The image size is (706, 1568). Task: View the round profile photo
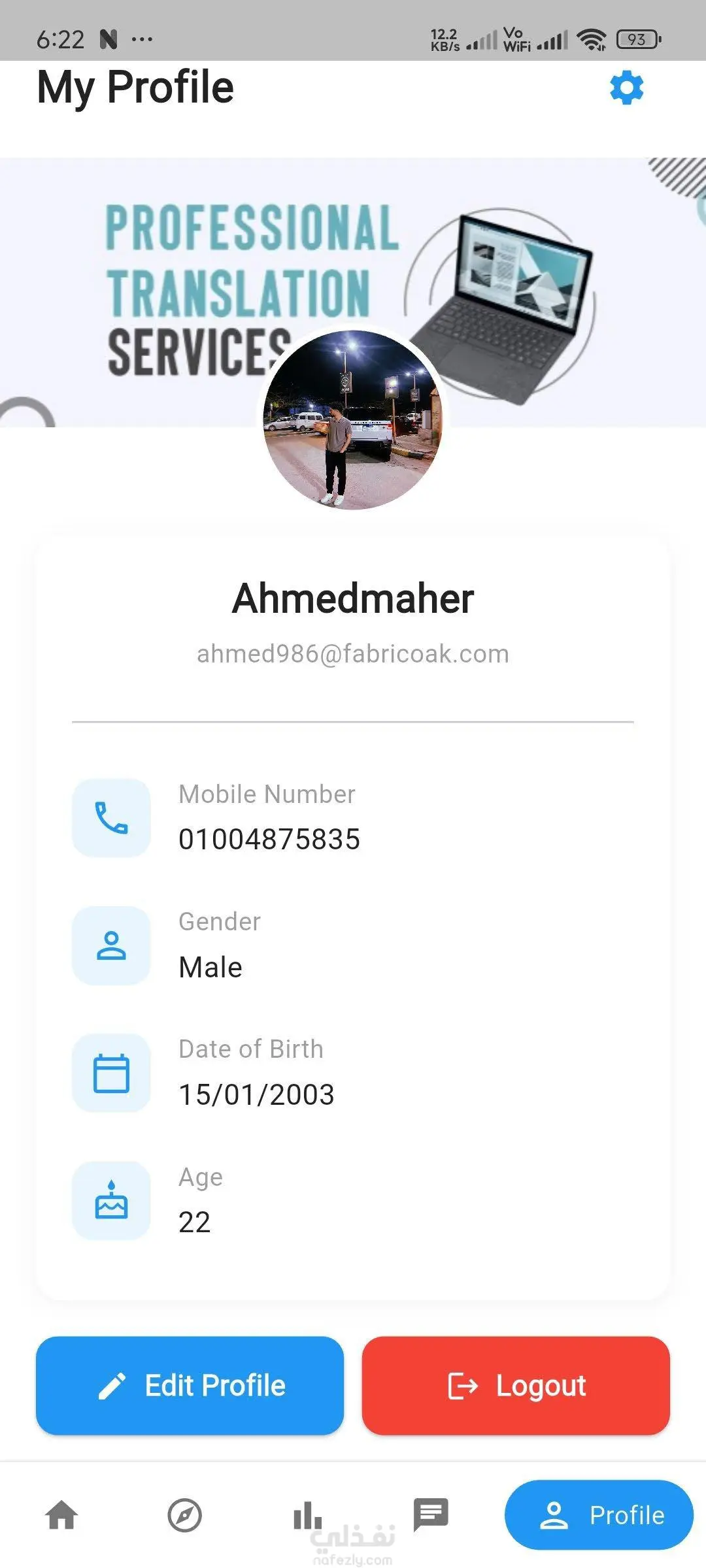tap(353, 419)
